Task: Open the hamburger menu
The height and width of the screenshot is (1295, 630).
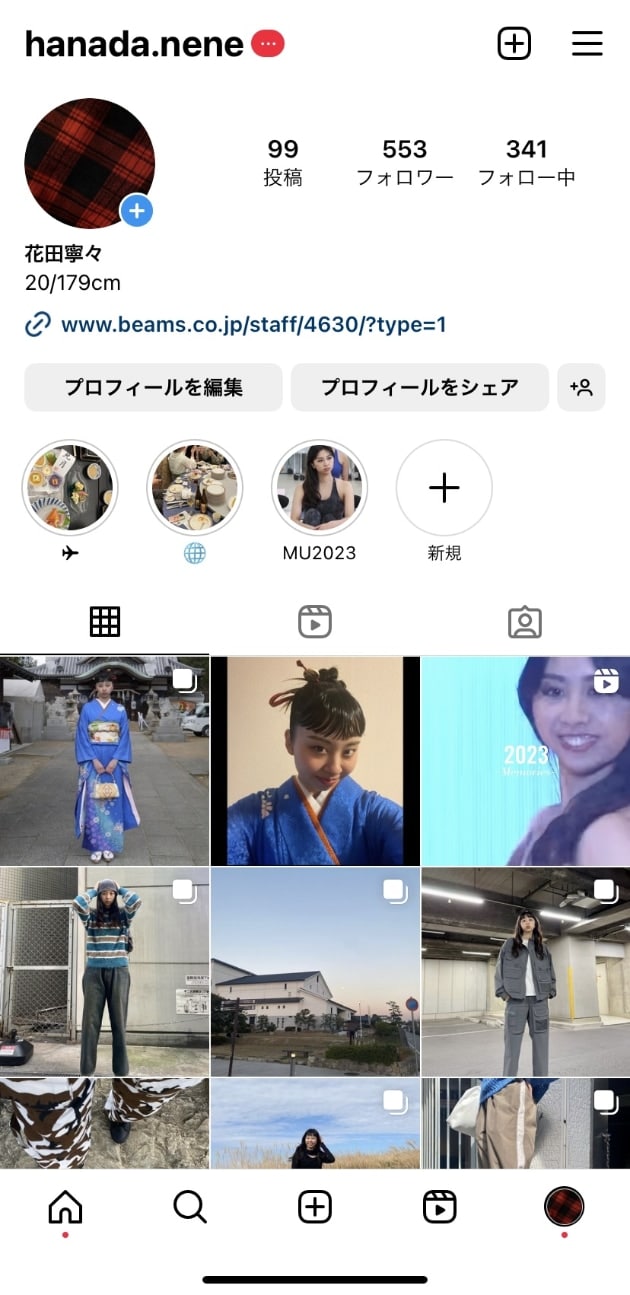Action: pos(587,44)
